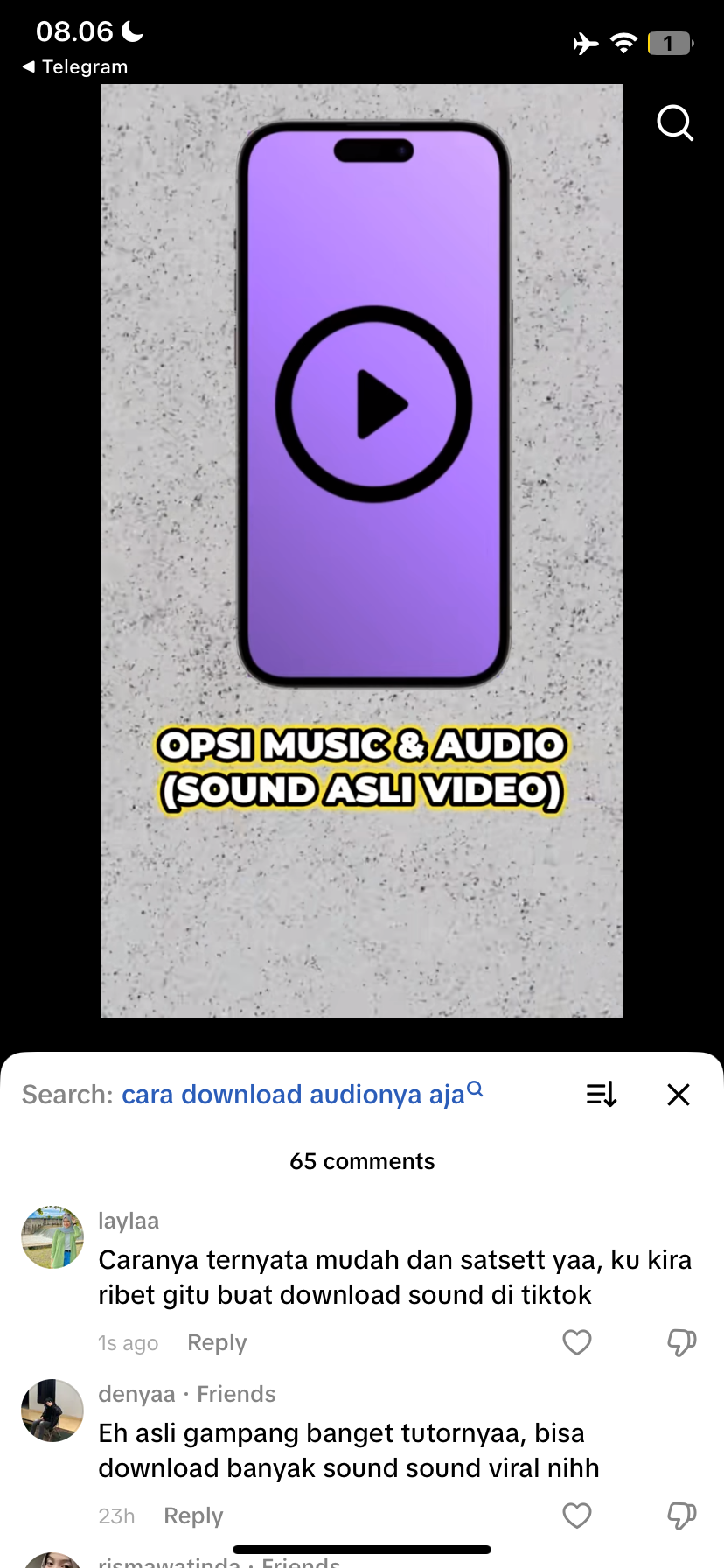
Task: Open denyaa's profile picture
Action: 52,1410
